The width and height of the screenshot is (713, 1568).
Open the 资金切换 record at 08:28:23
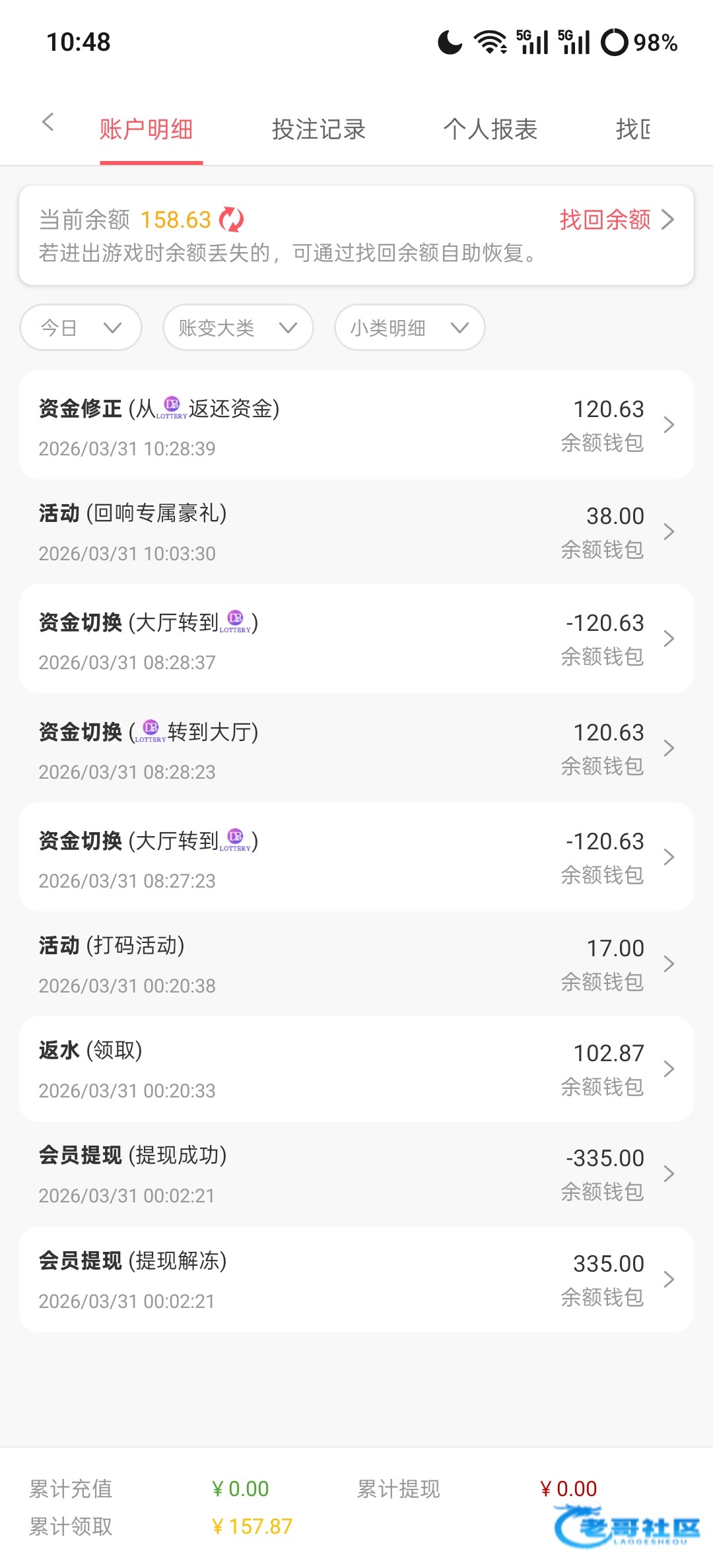(x=356, y=748)
